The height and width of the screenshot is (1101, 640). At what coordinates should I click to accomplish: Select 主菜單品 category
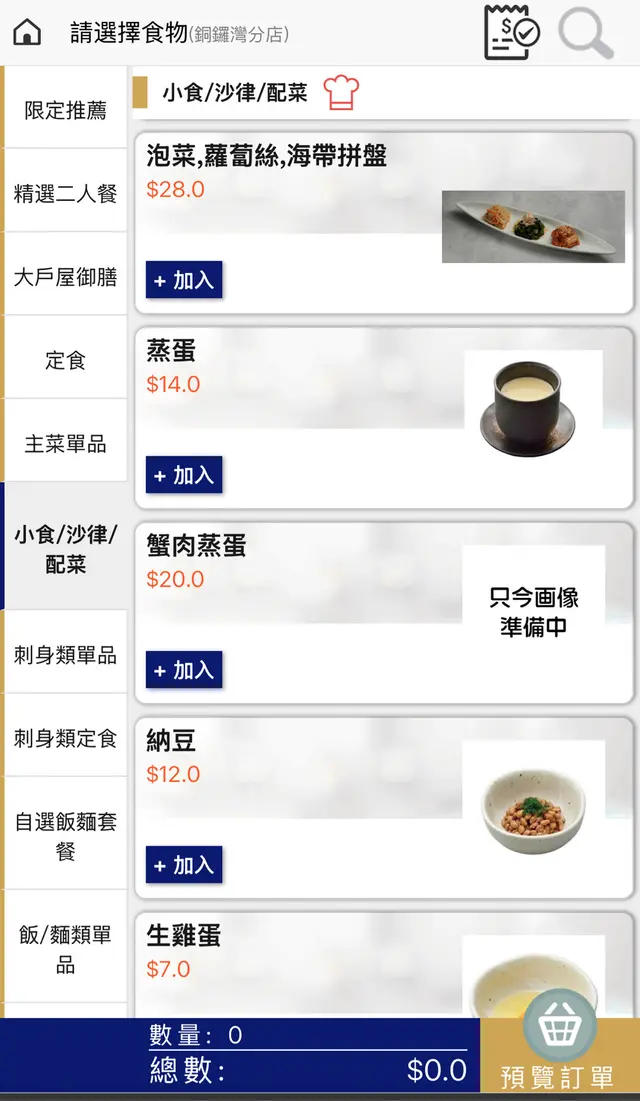(65, 444)
